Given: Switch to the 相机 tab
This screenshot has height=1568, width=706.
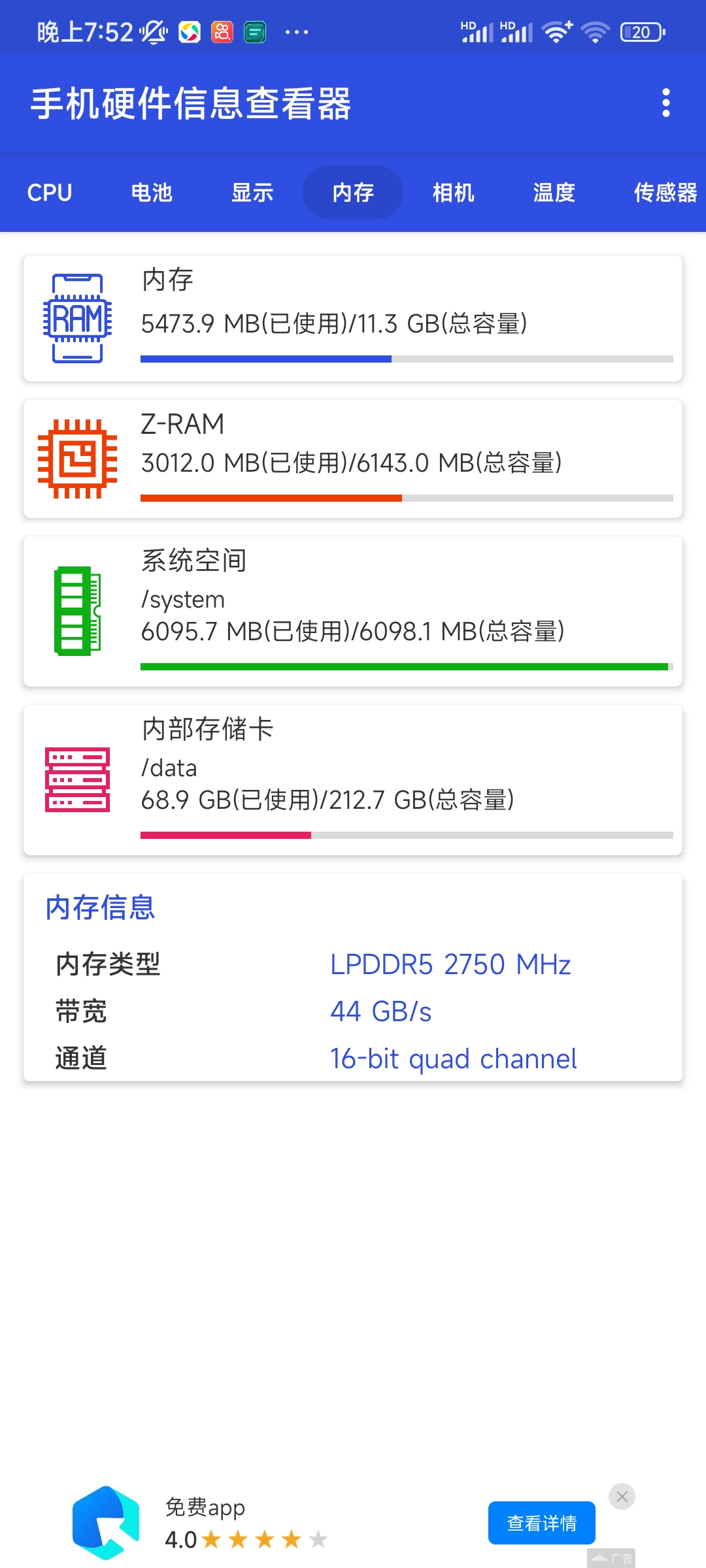Looking at the screenshot, I should tap(454, 193).
